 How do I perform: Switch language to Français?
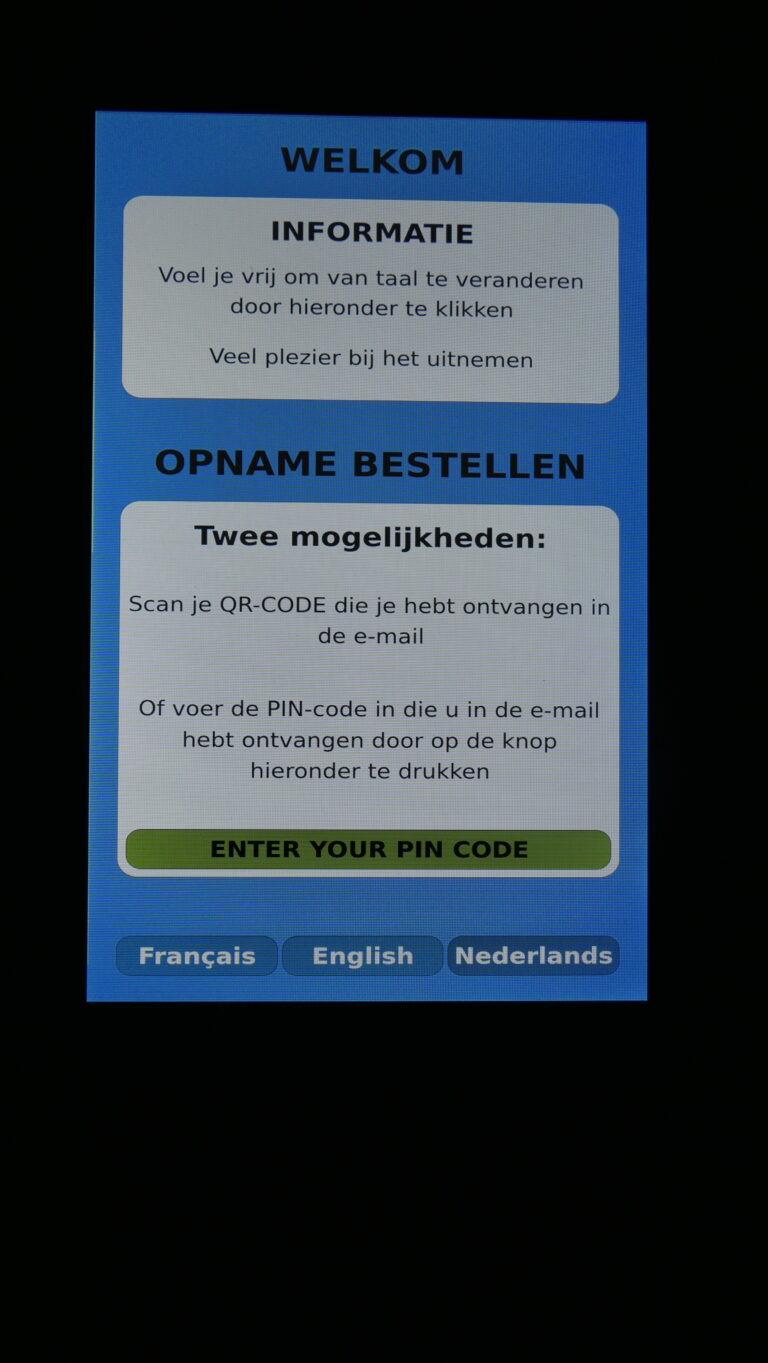pyautogui.click(x=197, y=955)
